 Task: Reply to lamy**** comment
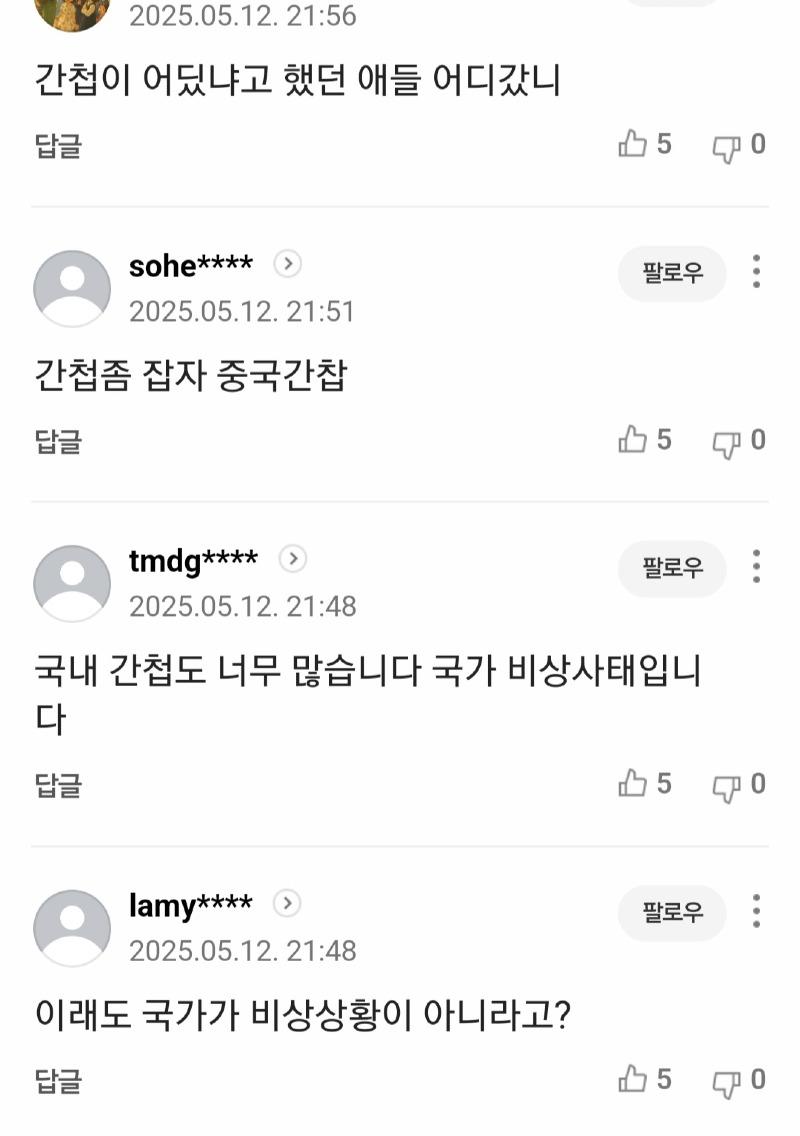click(x=58, y=1081)
